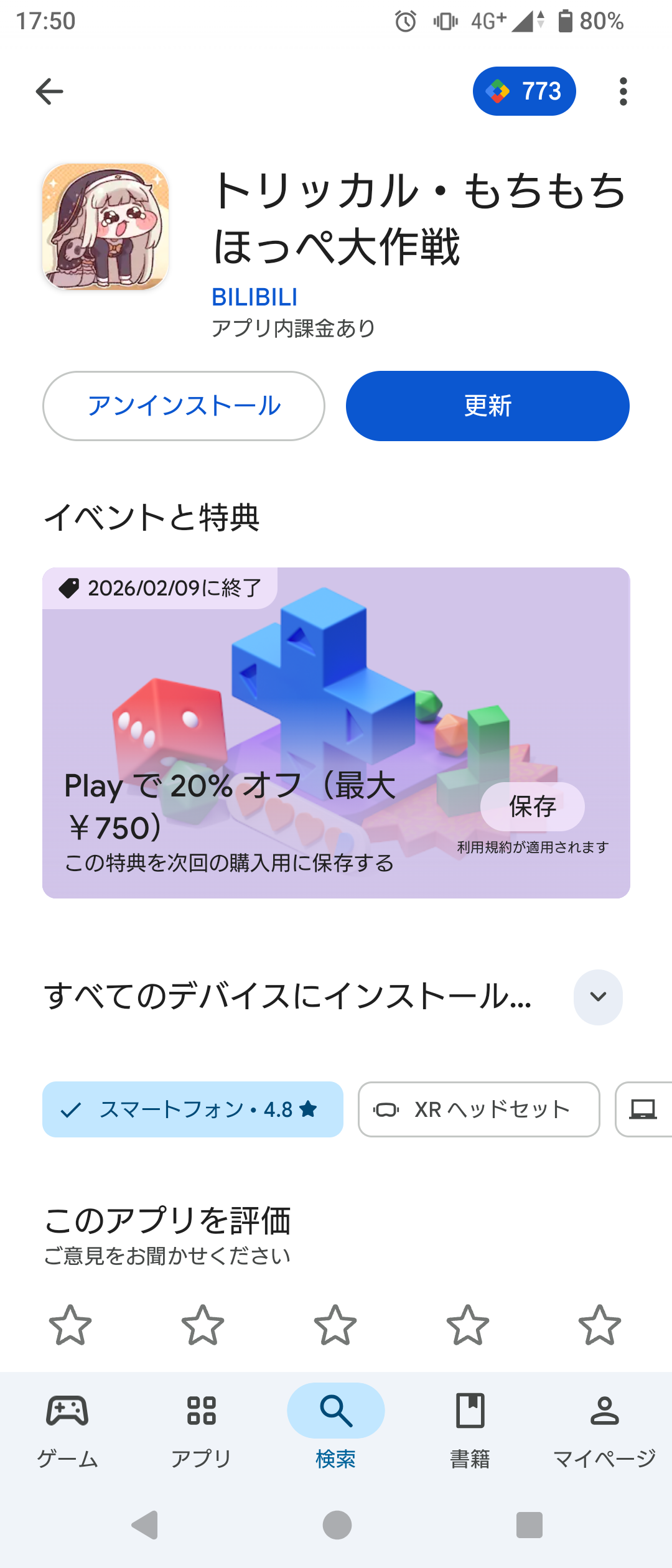Screen dimensions: 672x1568
Task: Expand the install on all devices section
Action: [597, 997]
